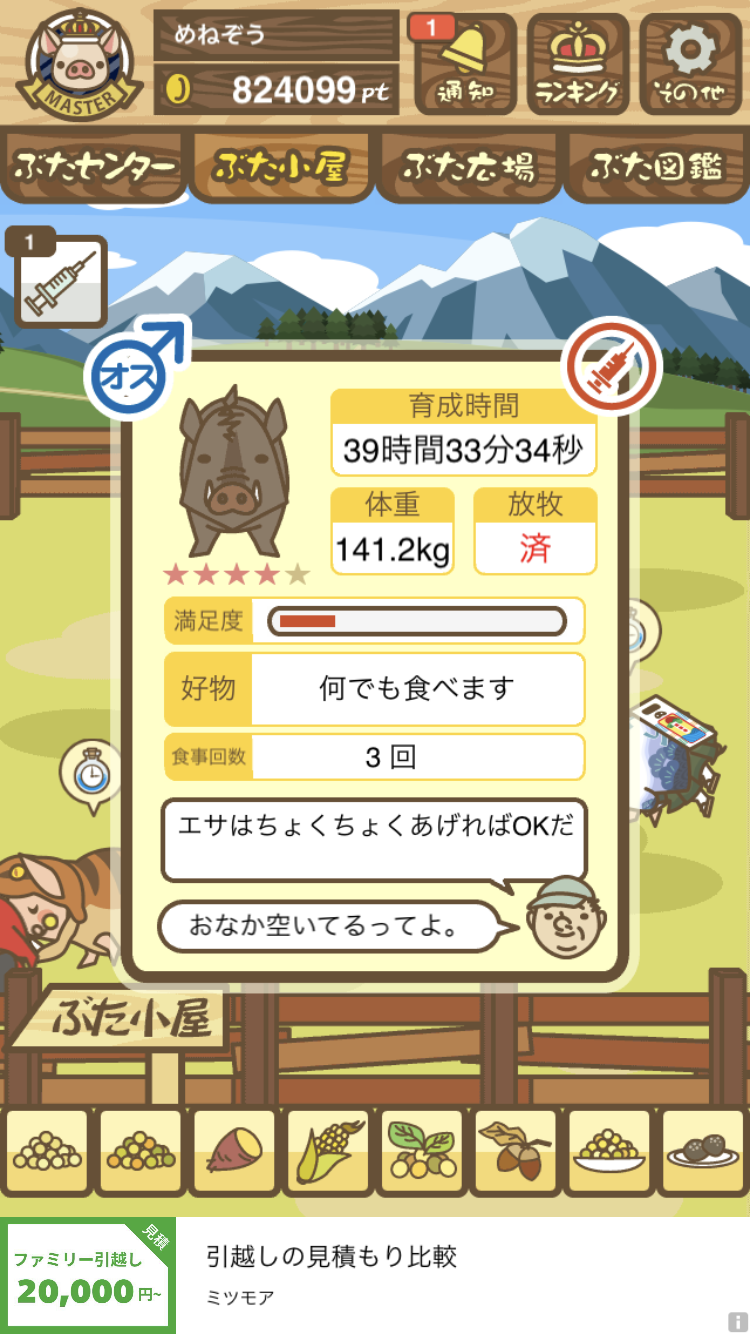The image size is (750, 1334).
Task: Switch to the ぶたセンター tab
Action: pyautogui.click(x=95, y=167)
